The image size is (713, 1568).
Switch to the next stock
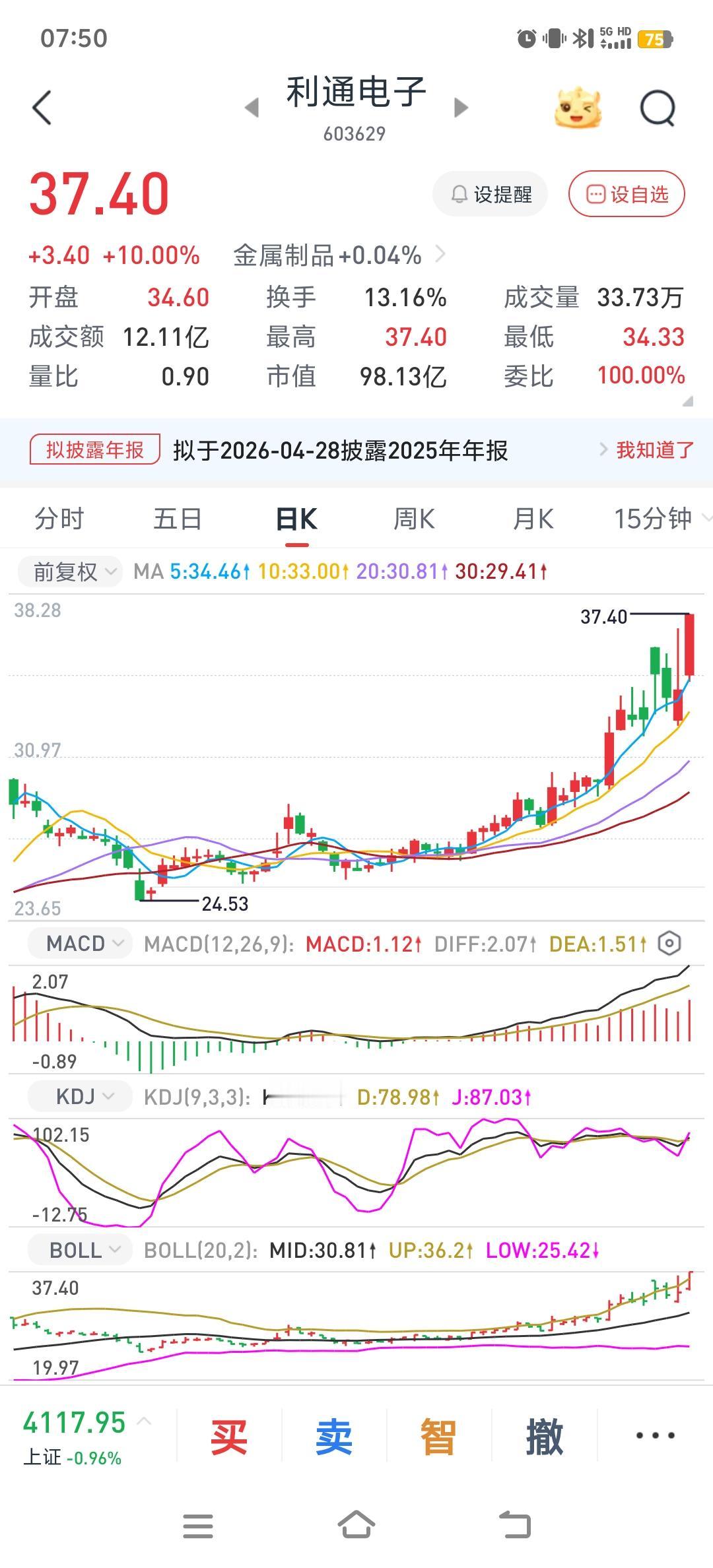[461, 108]
